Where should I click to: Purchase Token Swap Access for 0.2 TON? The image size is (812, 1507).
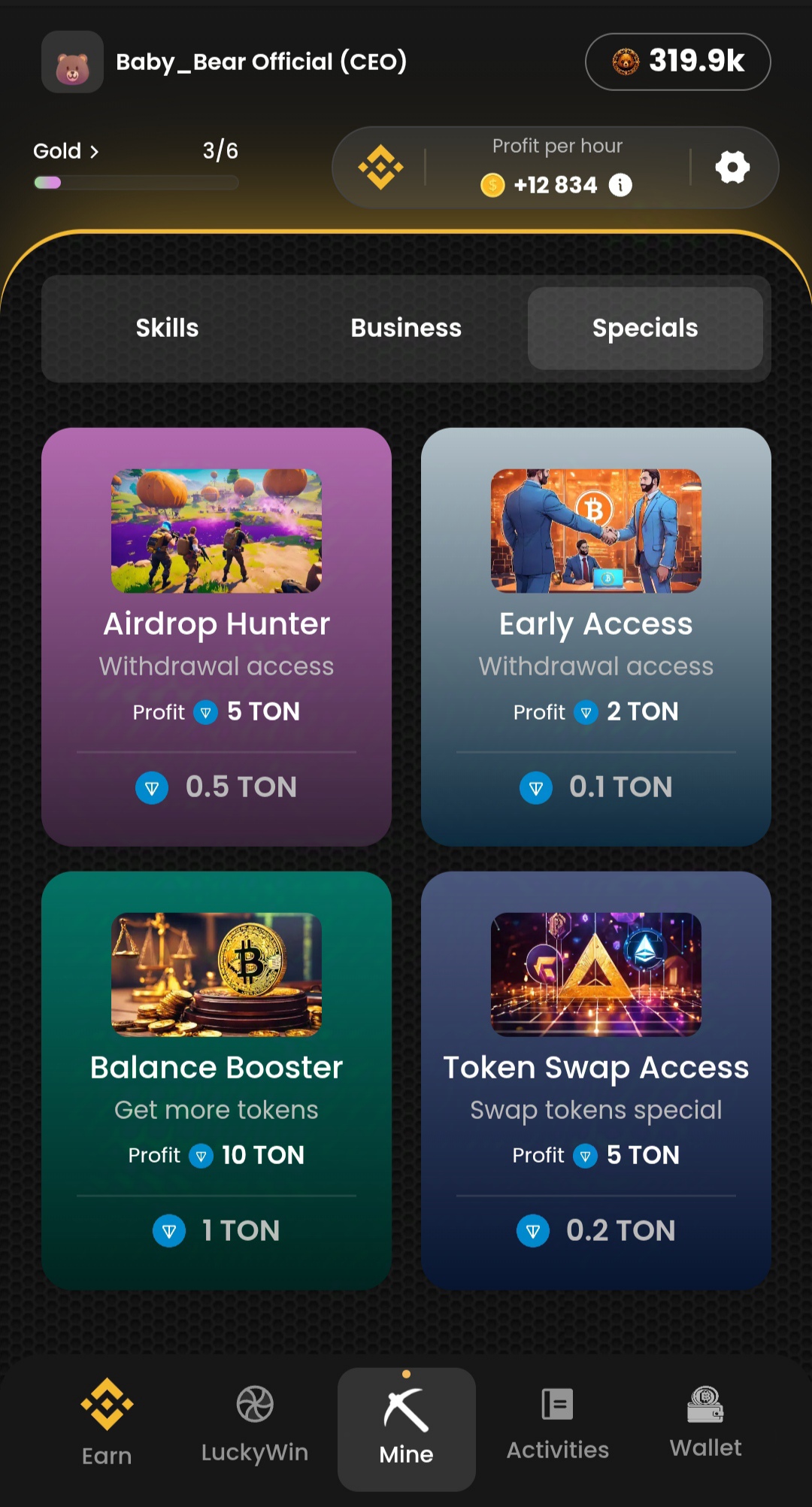tap(595, 1230)
